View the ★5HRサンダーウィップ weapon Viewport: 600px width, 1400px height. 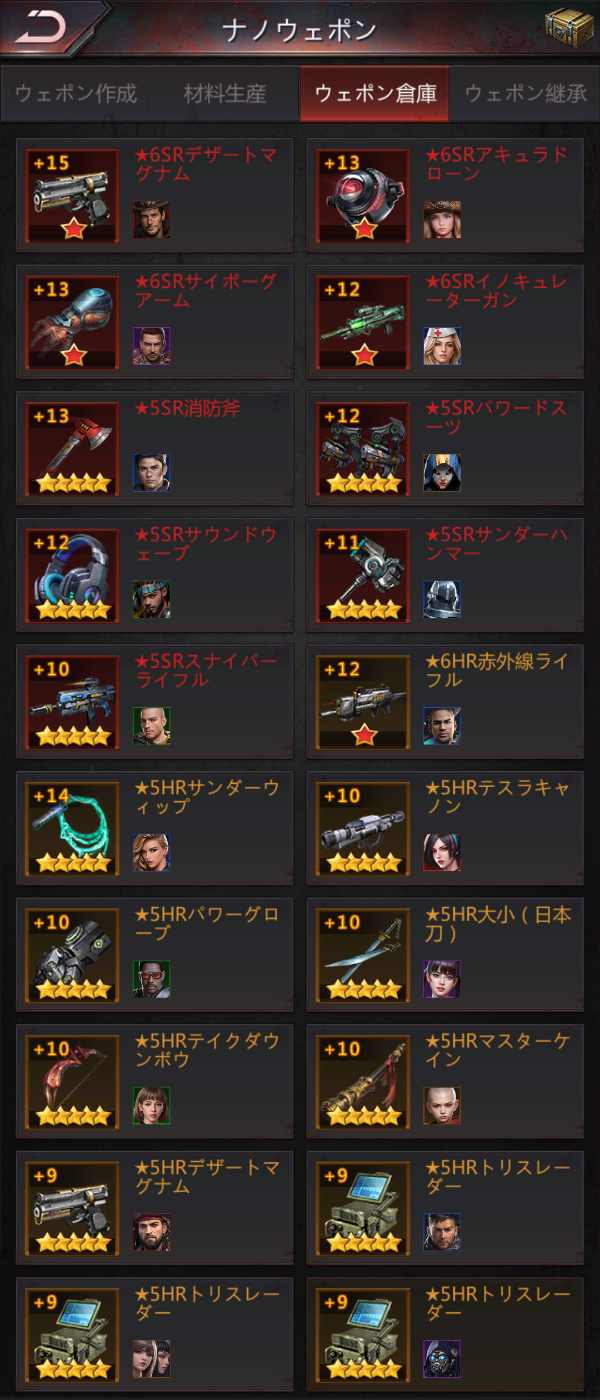pyautogui.click(x=155, y=828)
